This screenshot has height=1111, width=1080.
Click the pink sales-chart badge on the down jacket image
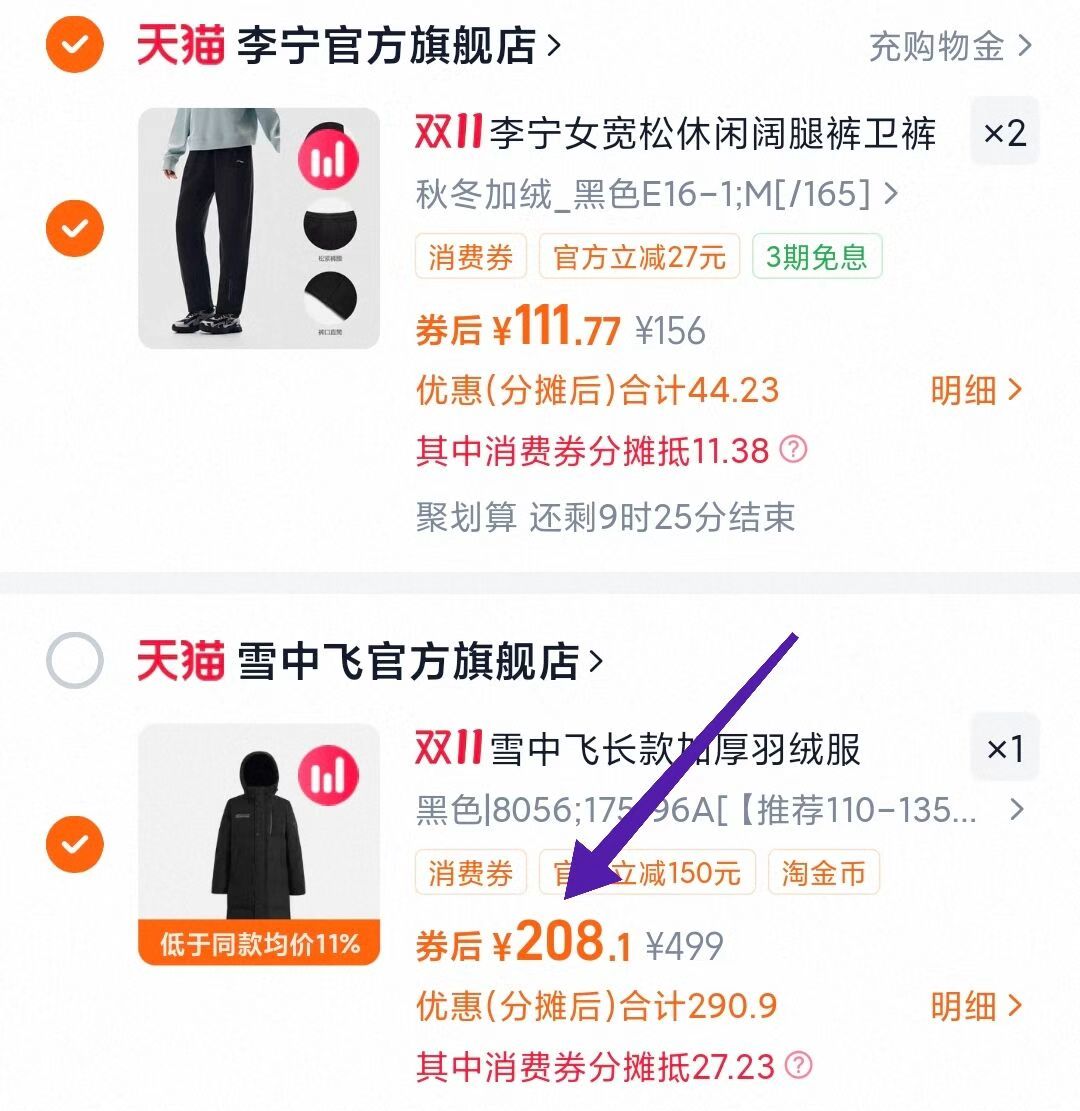click(330, 775)
